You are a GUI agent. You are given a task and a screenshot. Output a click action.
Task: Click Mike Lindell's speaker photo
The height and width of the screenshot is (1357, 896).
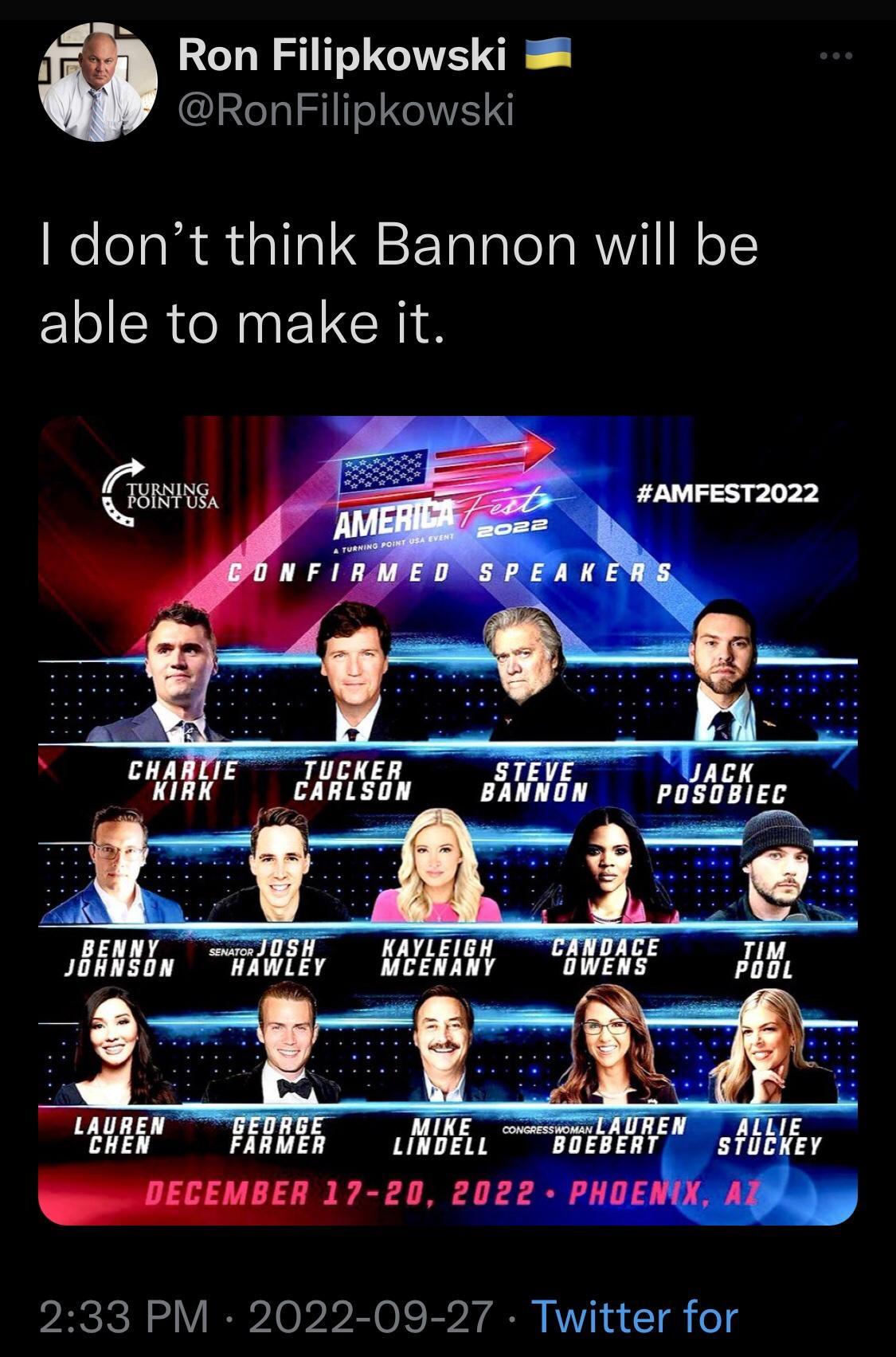pyautogui.click(x=446, y=1068)
